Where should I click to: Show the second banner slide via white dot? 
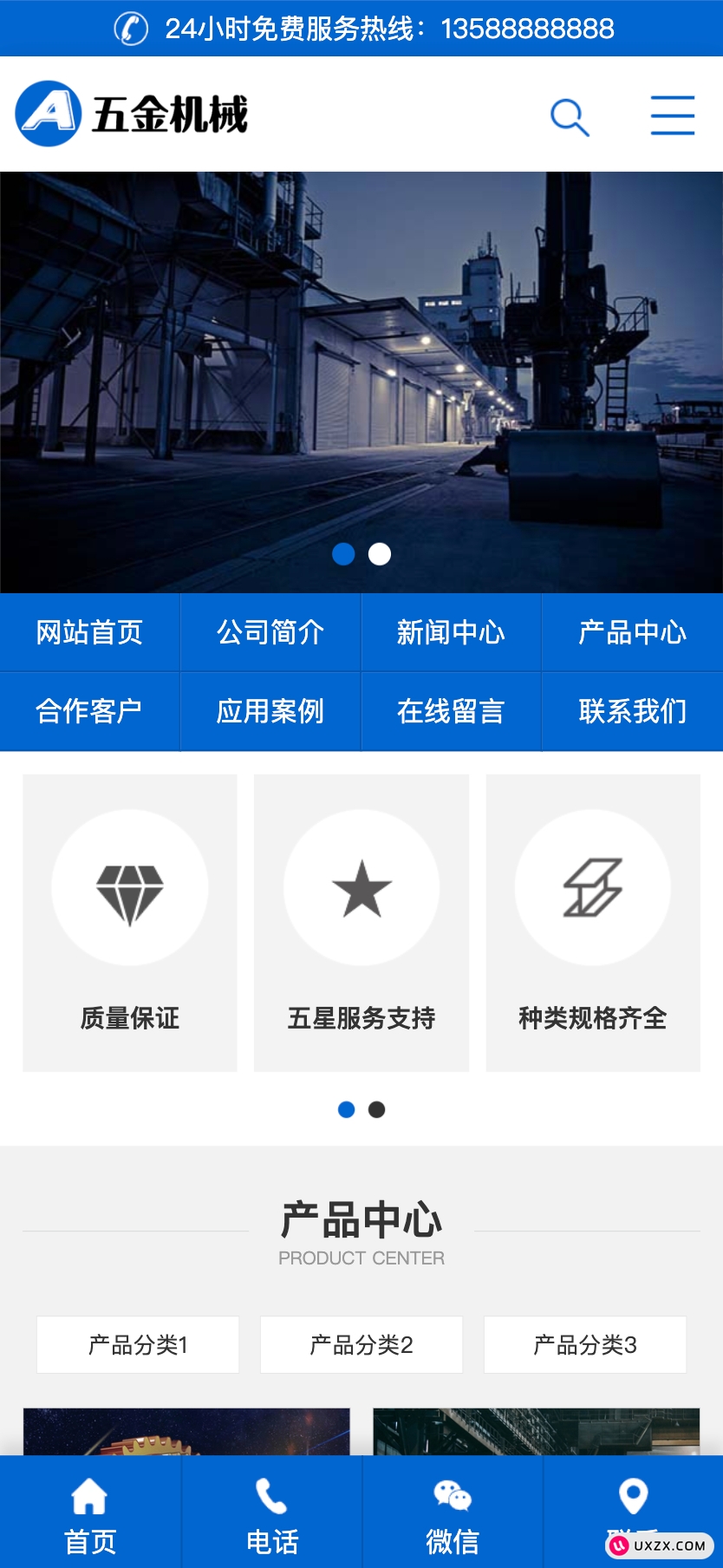click(380, 554)
